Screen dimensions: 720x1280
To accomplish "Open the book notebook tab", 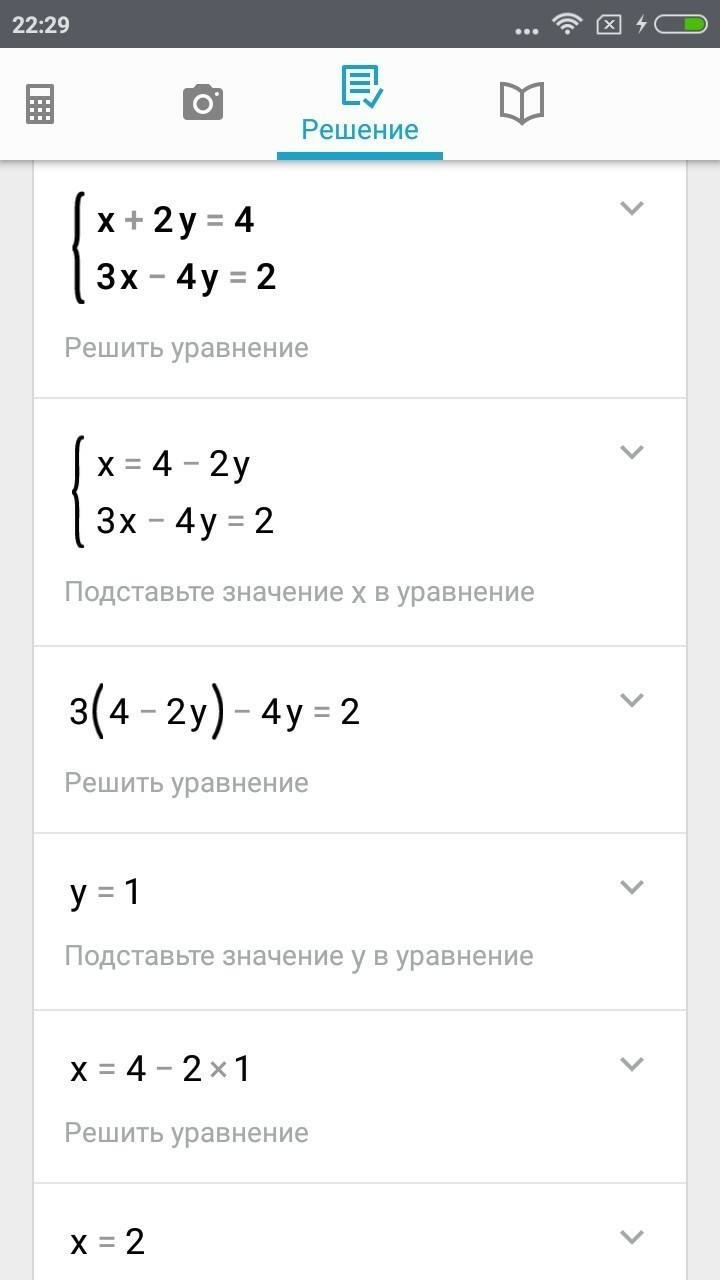I will click(522, 103).
